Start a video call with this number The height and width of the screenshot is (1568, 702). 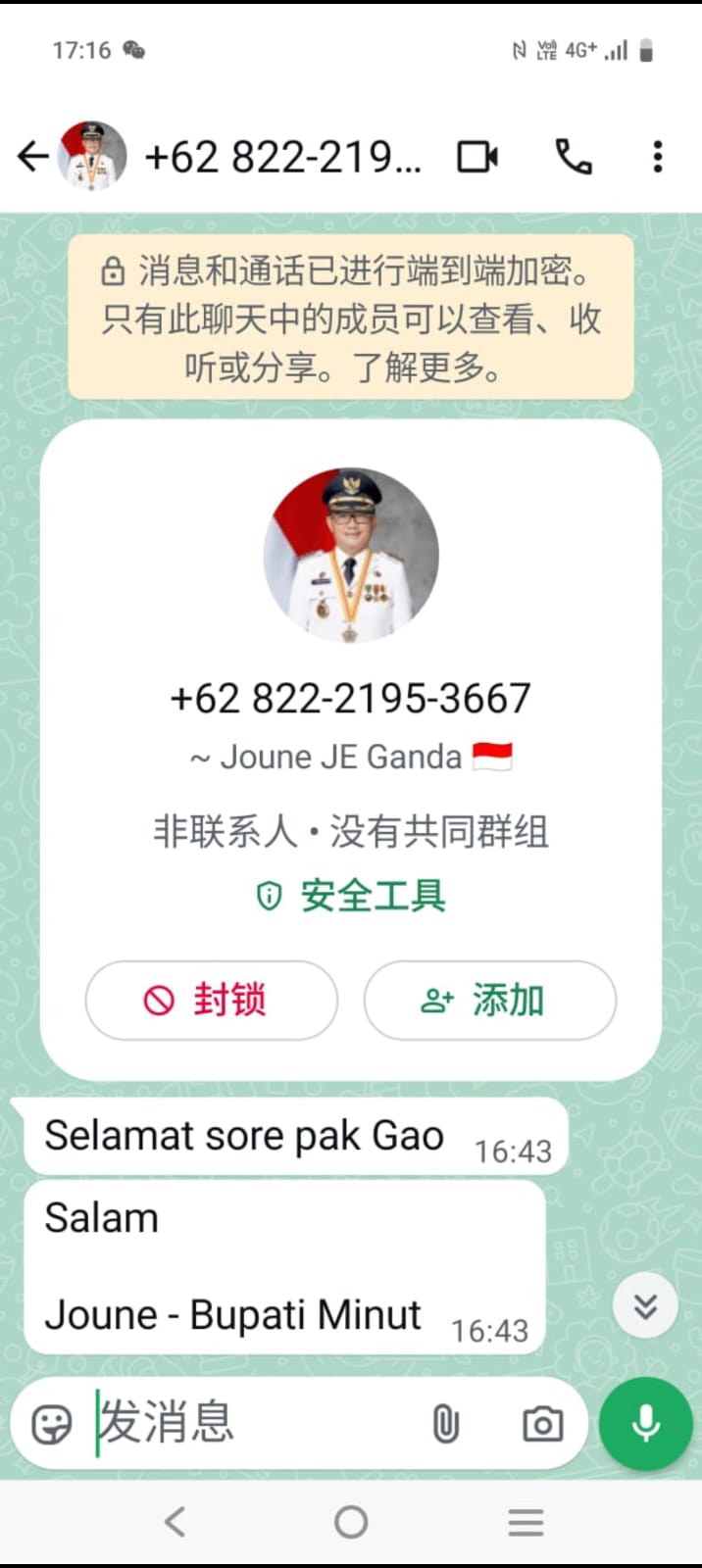click(477, 156)
